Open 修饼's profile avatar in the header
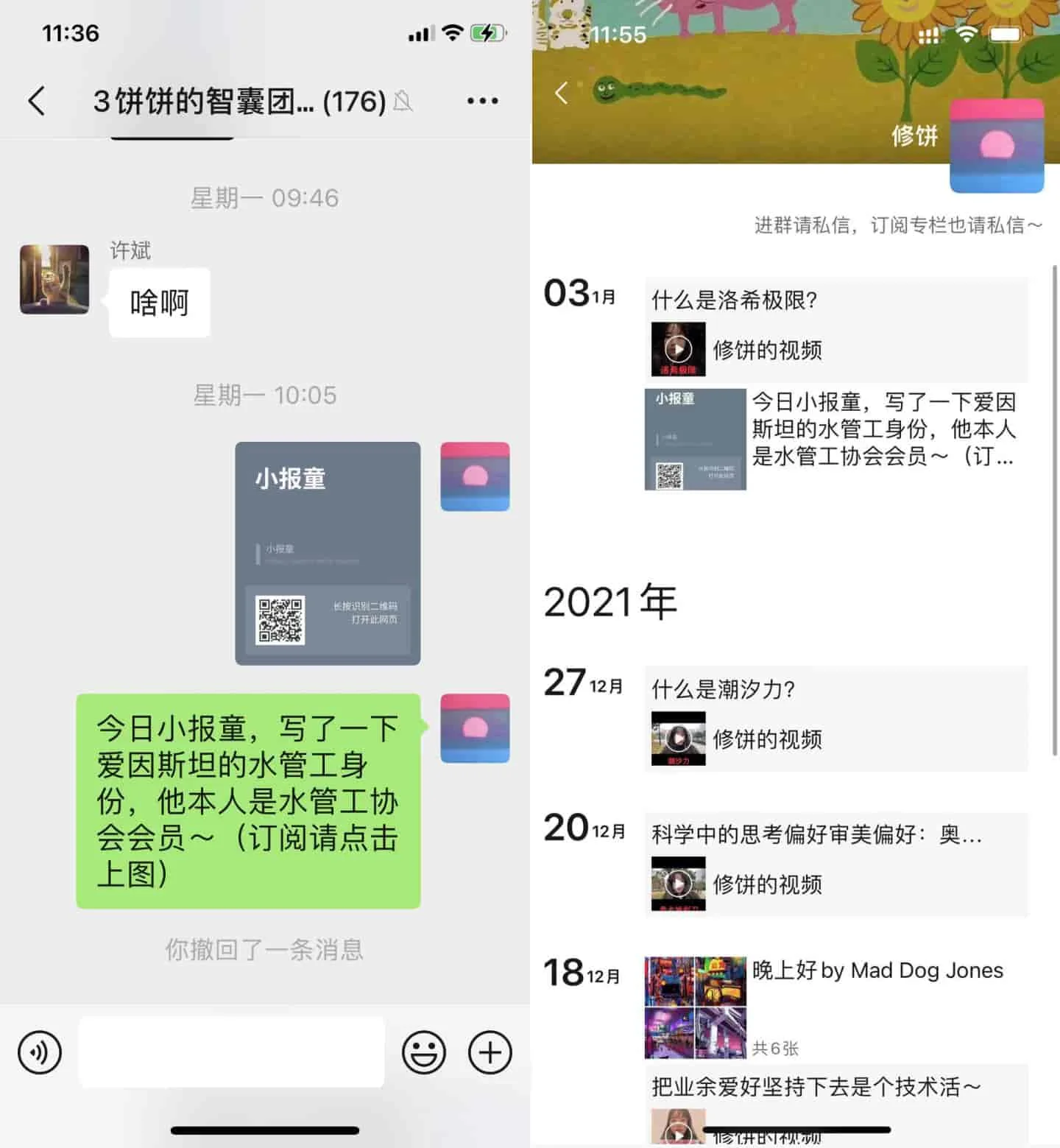 click(x=997, y=146)
